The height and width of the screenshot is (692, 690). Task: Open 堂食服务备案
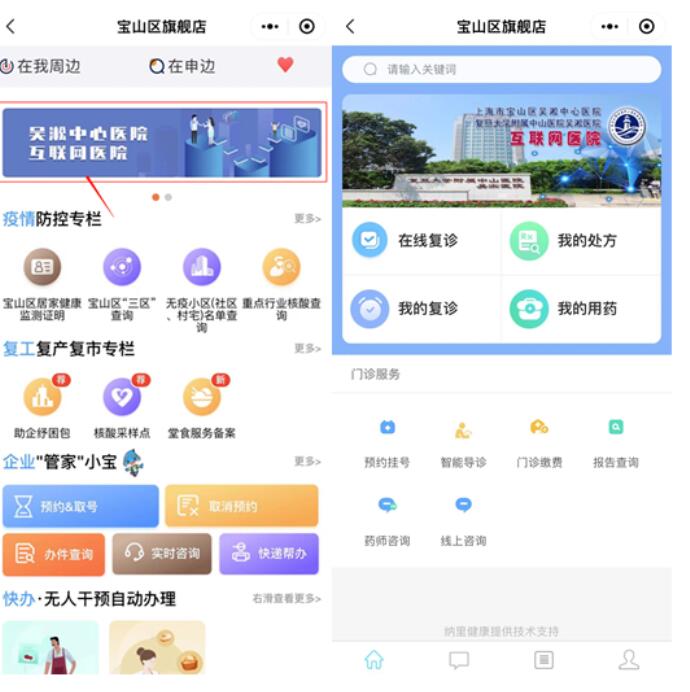coord(202,398)
